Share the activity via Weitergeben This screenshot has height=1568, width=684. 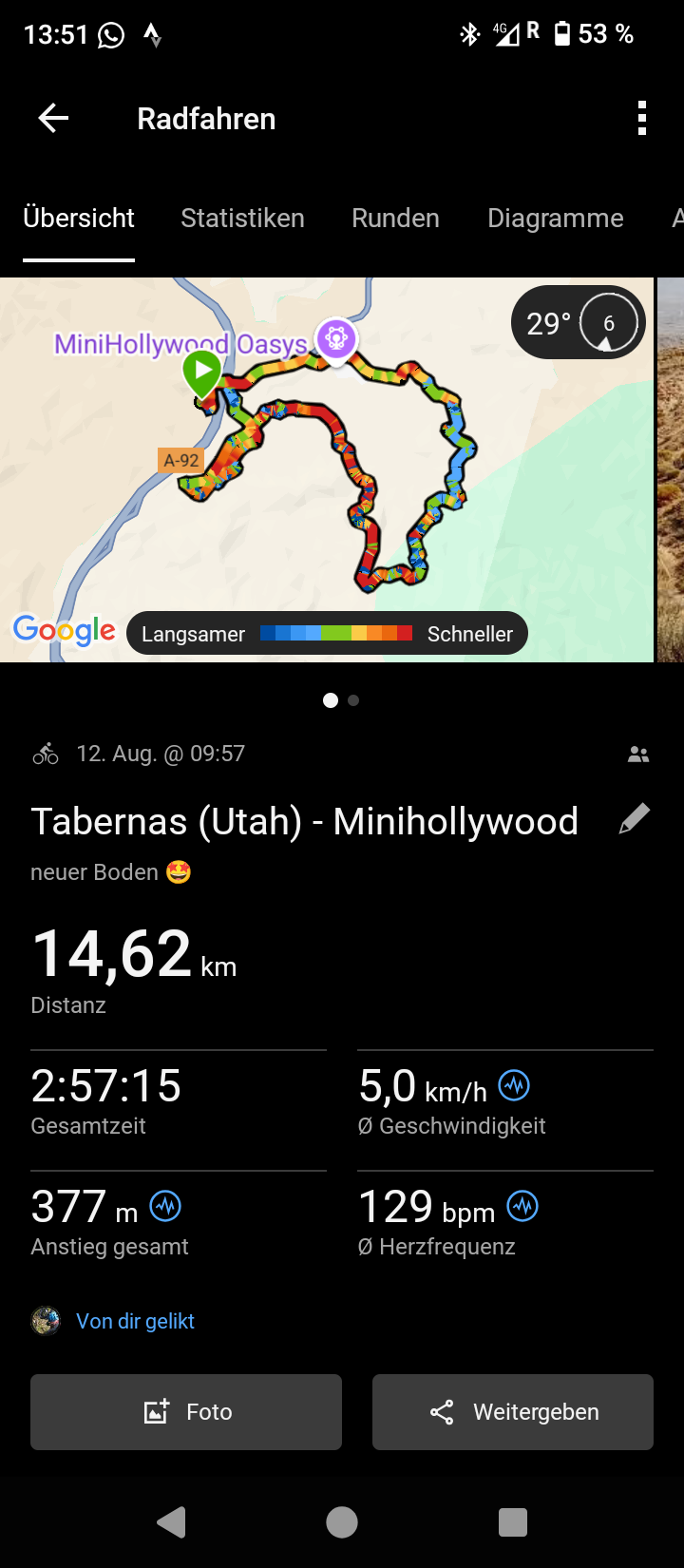[x=513, y=1412]
